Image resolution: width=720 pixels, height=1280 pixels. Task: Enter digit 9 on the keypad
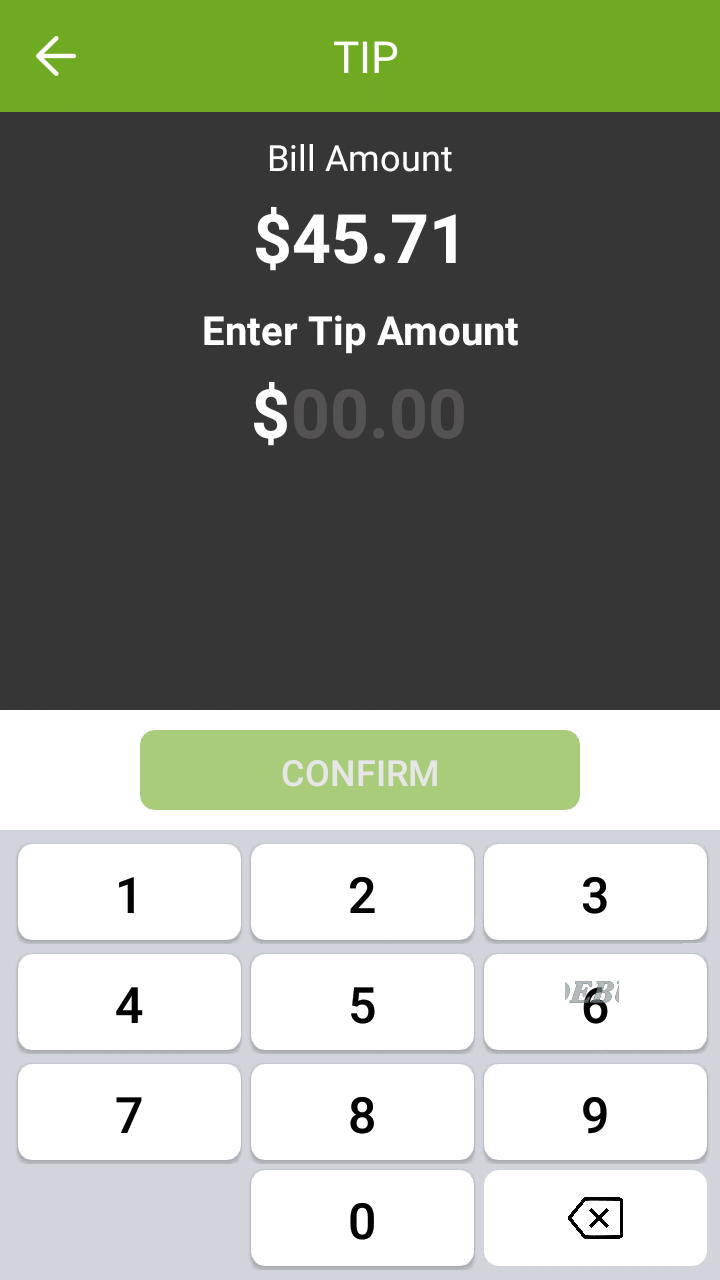[595, 1113]
